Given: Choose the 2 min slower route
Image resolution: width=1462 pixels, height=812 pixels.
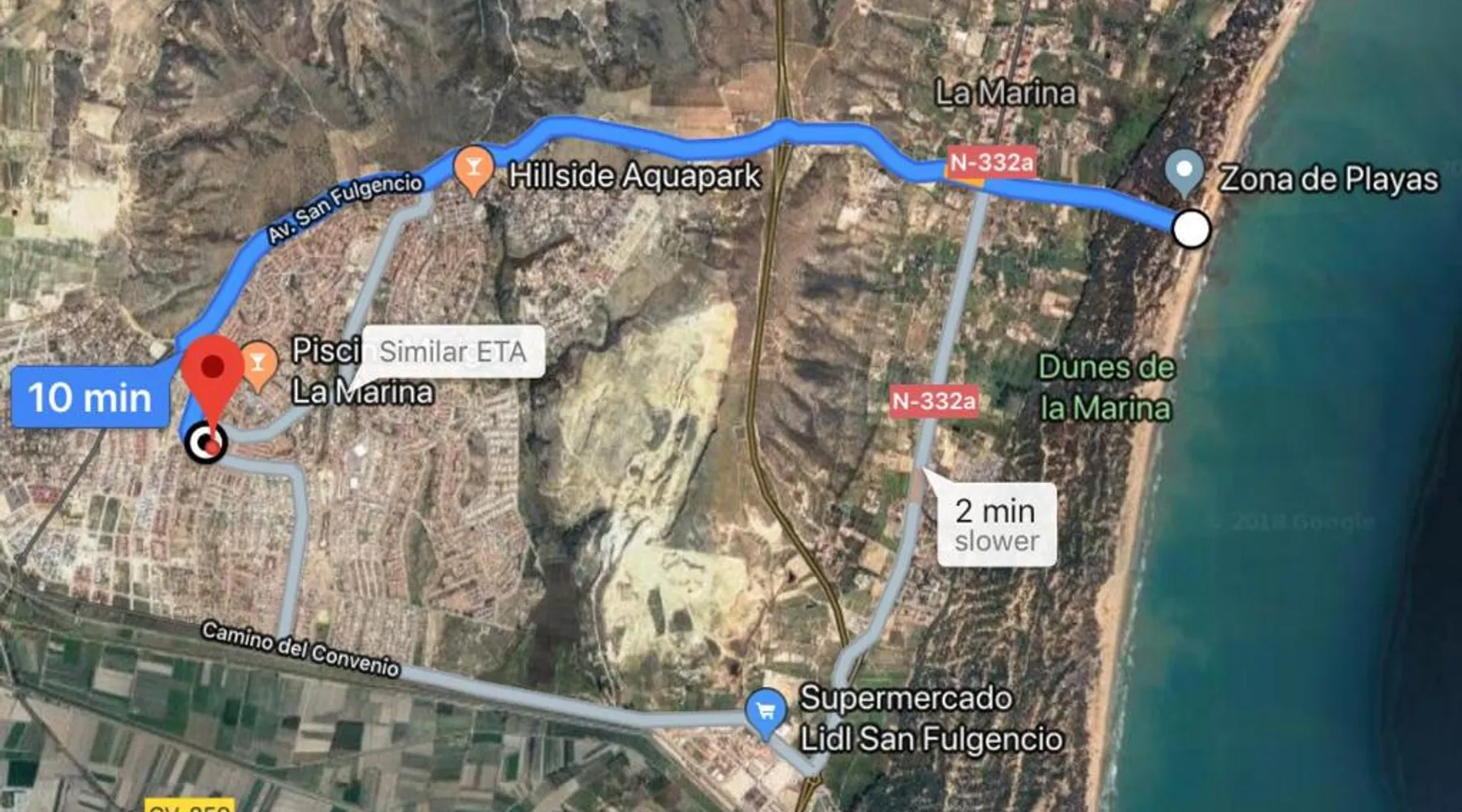Looking at the screenshot, I should tap(997, 525).
